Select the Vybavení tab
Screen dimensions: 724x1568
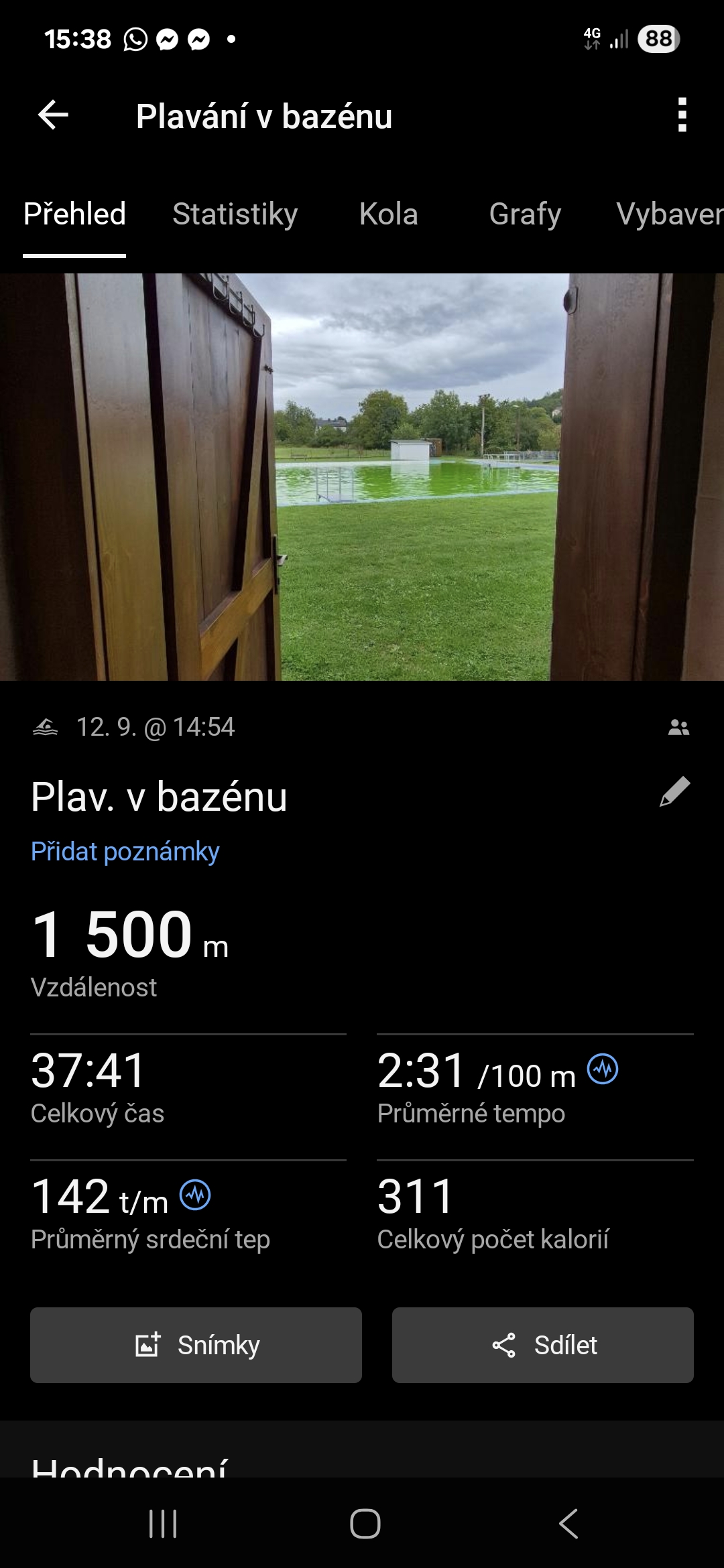669,214
